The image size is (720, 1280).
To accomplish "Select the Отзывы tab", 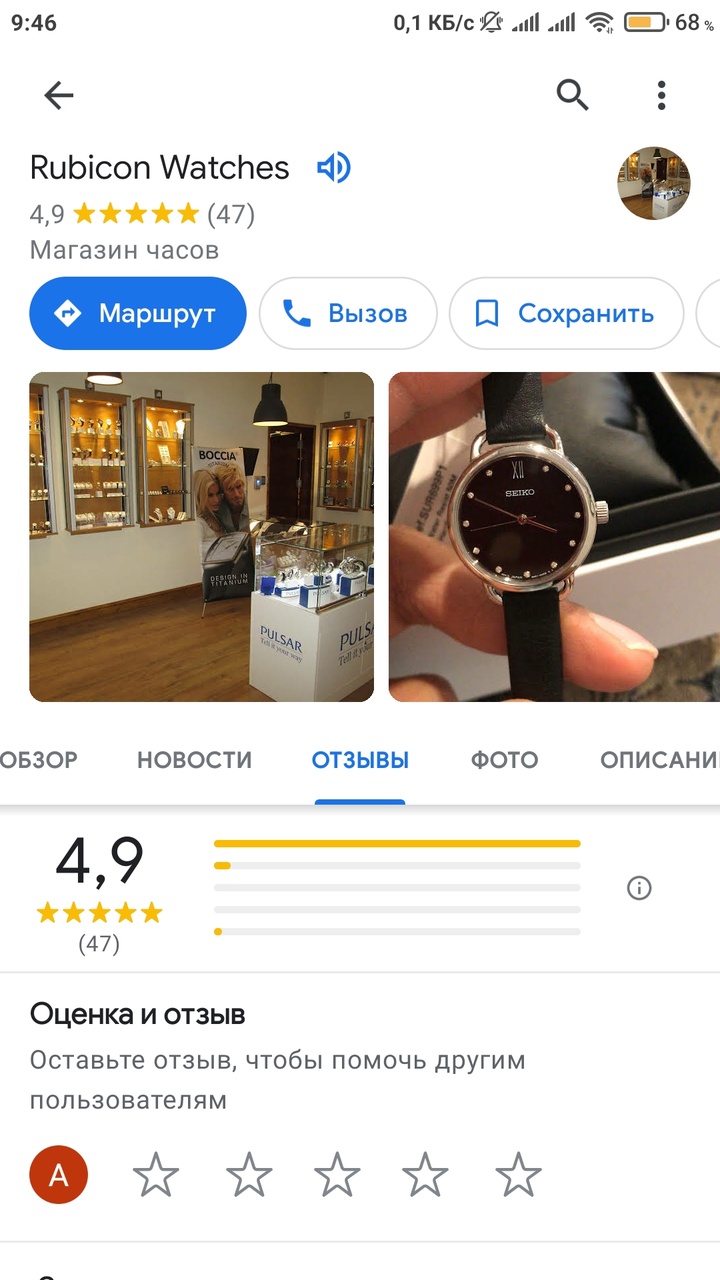I will [x=360, y=760].
